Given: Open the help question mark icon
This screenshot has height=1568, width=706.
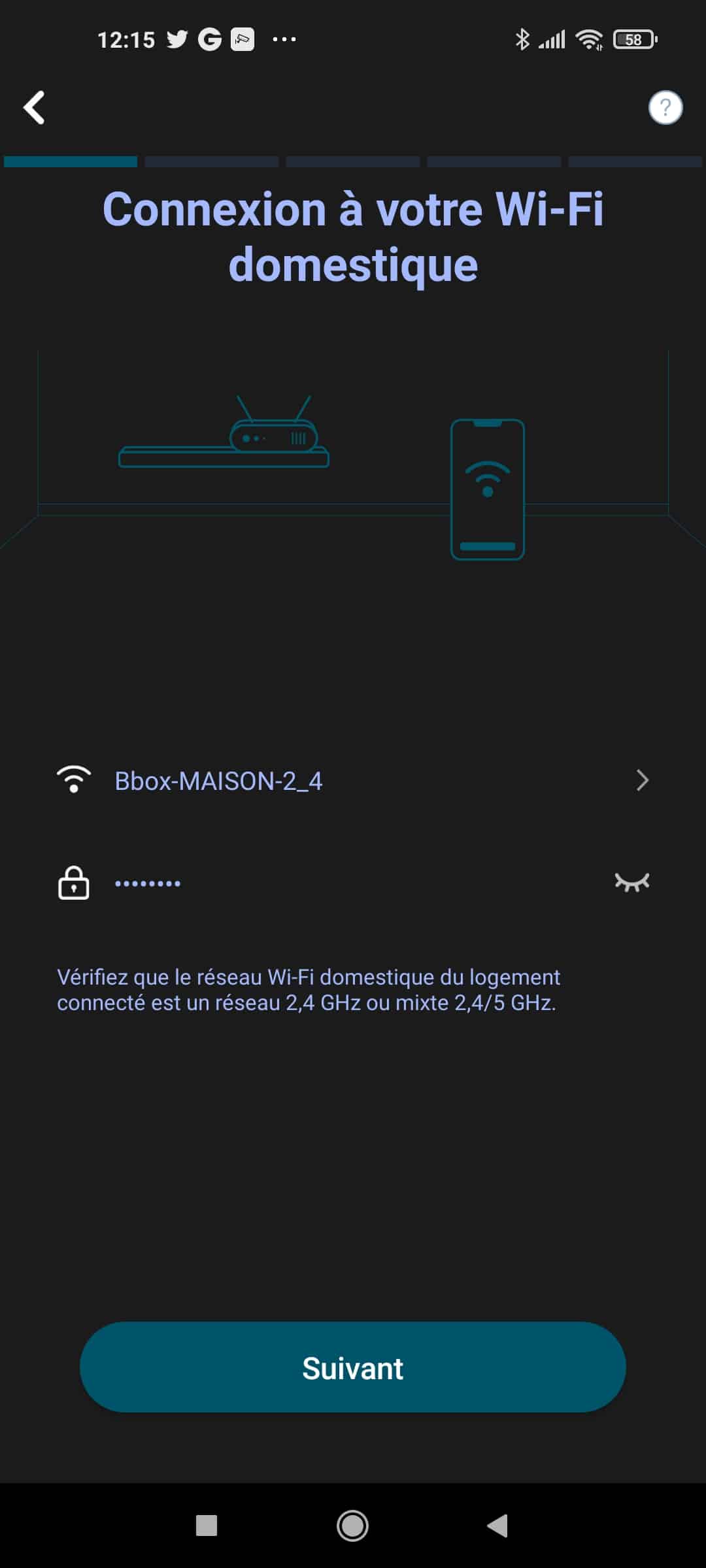Looking at the screenshot, I should click(x=665, y=107).
